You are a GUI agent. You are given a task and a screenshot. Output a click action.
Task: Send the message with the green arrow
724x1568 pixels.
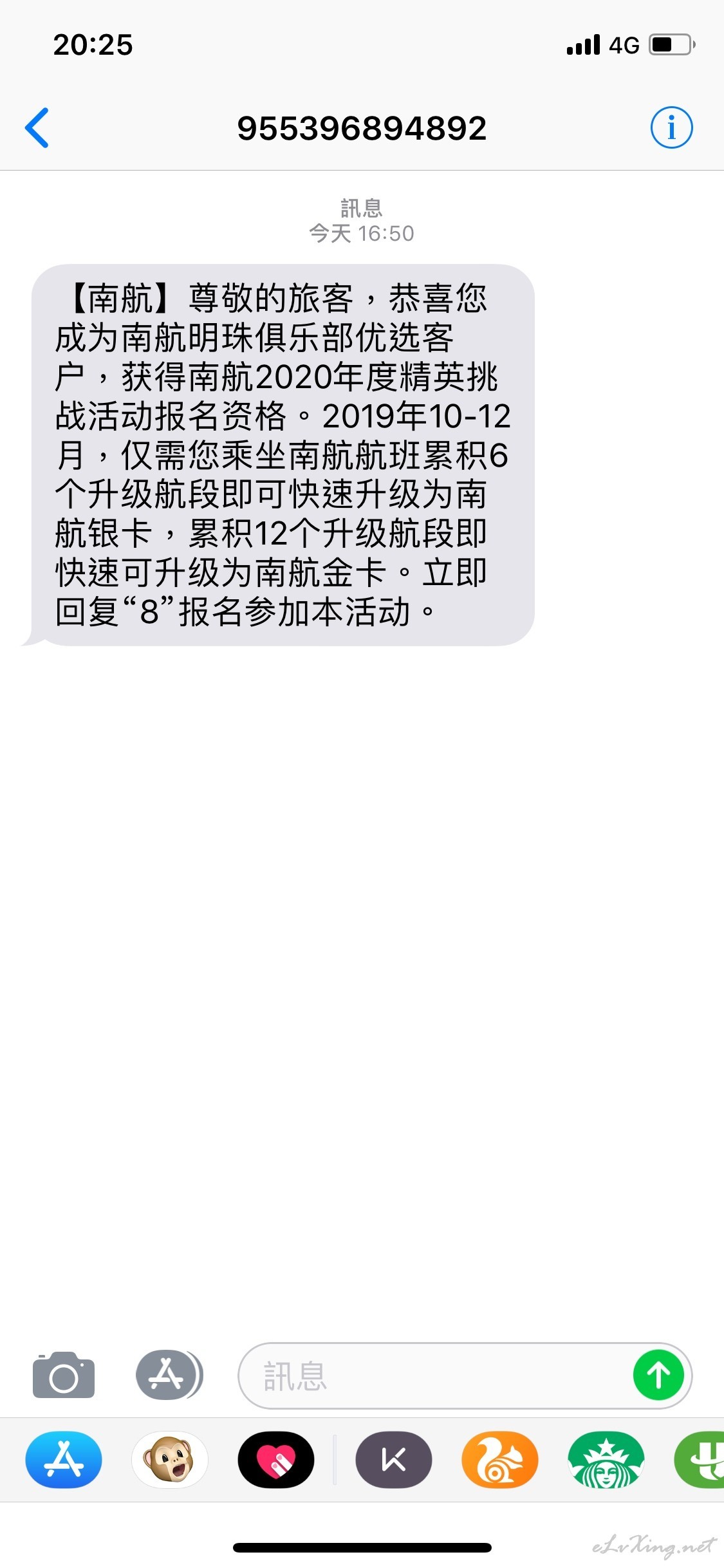click(658, 1376)
